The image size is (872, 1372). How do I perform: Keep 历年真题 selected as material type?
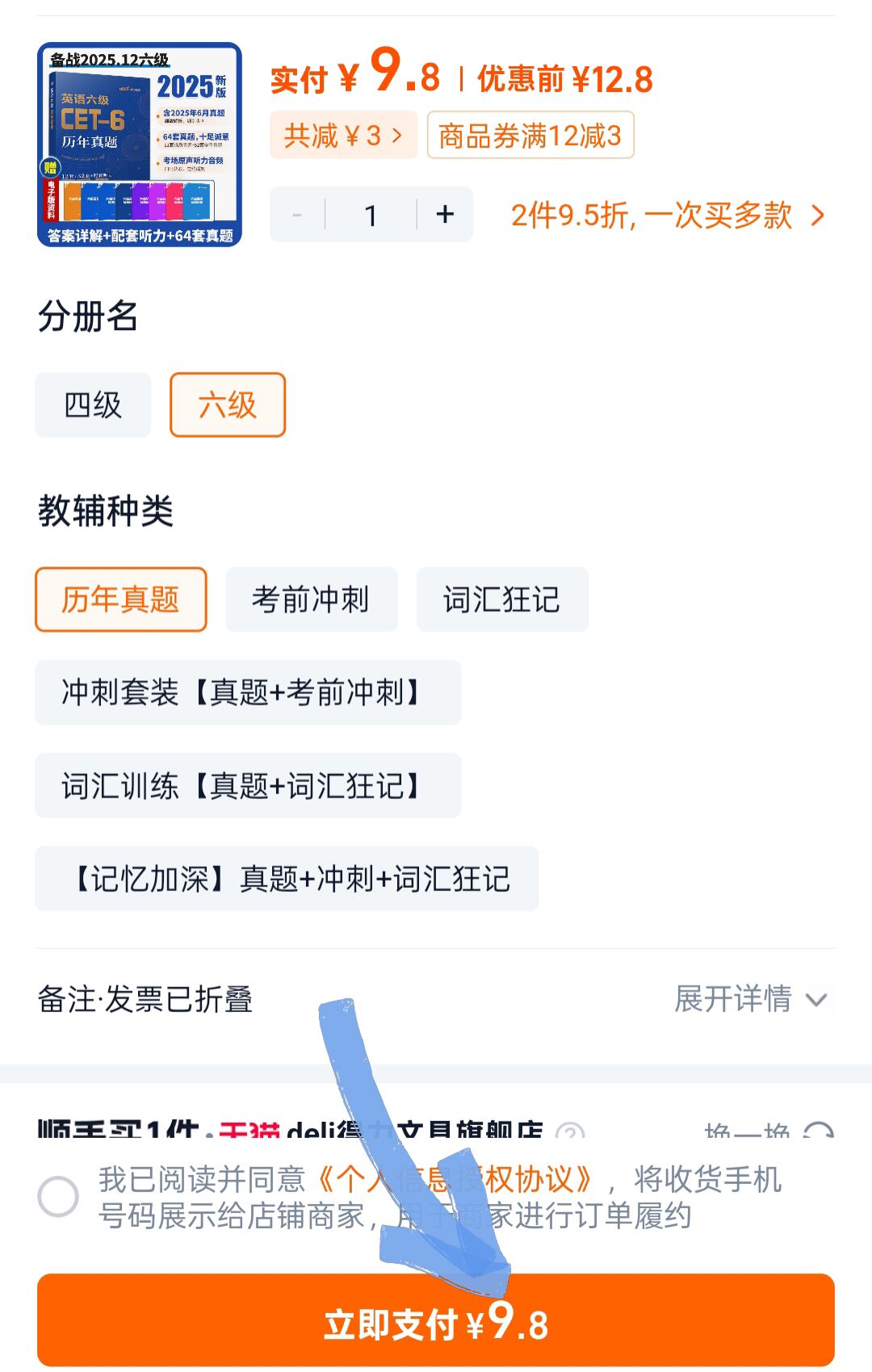(x=121, y=599)
